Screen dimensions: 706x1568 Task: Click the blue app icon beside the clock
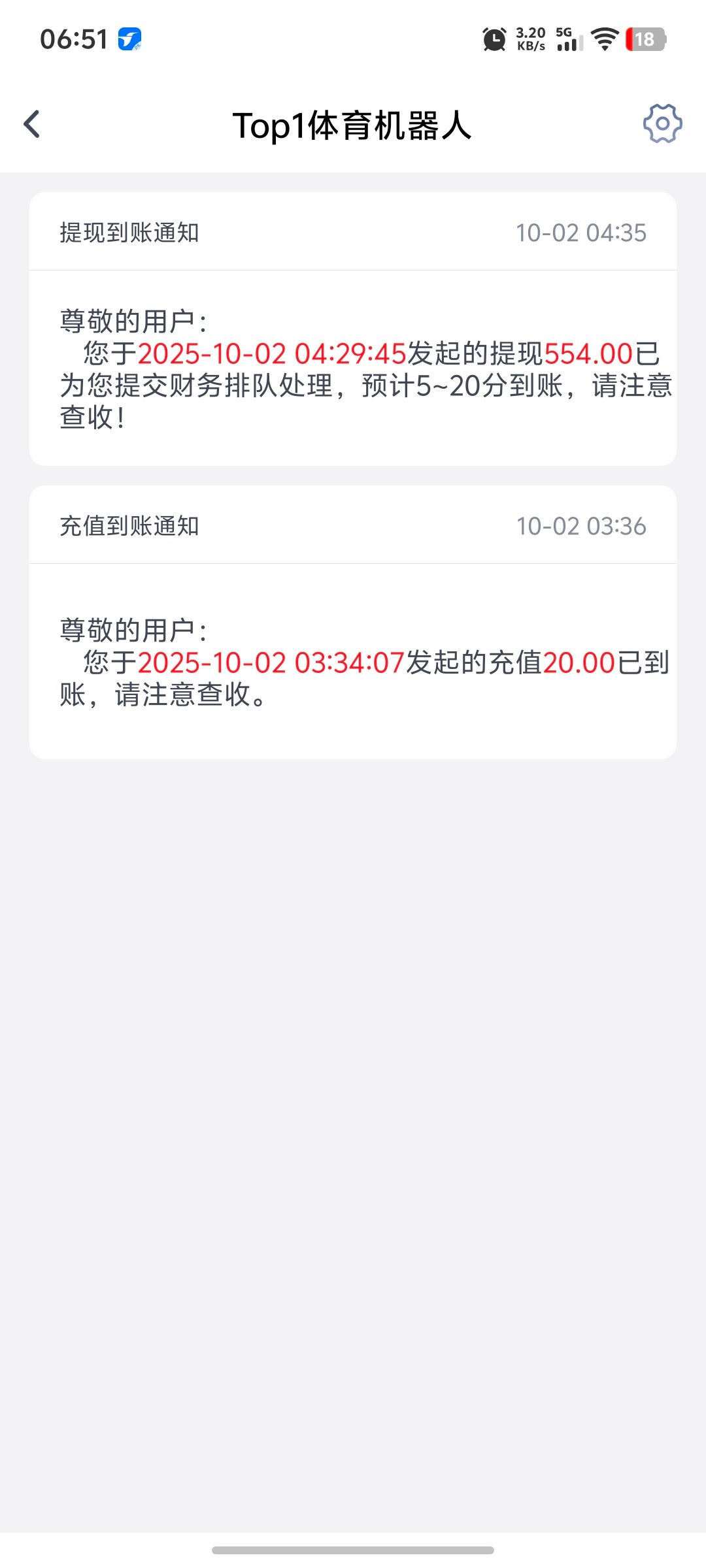tap(130, 41)
